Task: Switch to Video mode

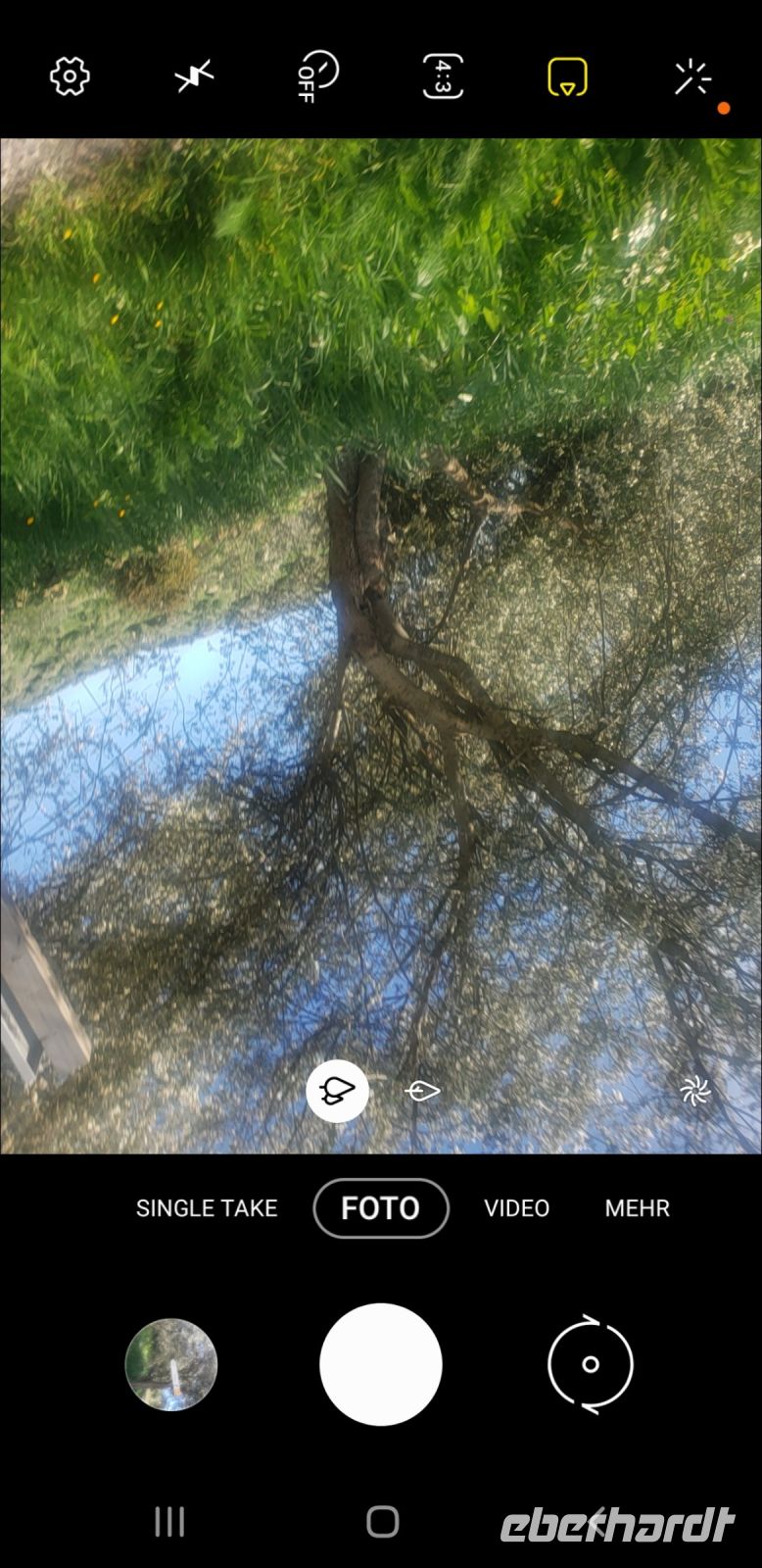Action: point(516,1208)
